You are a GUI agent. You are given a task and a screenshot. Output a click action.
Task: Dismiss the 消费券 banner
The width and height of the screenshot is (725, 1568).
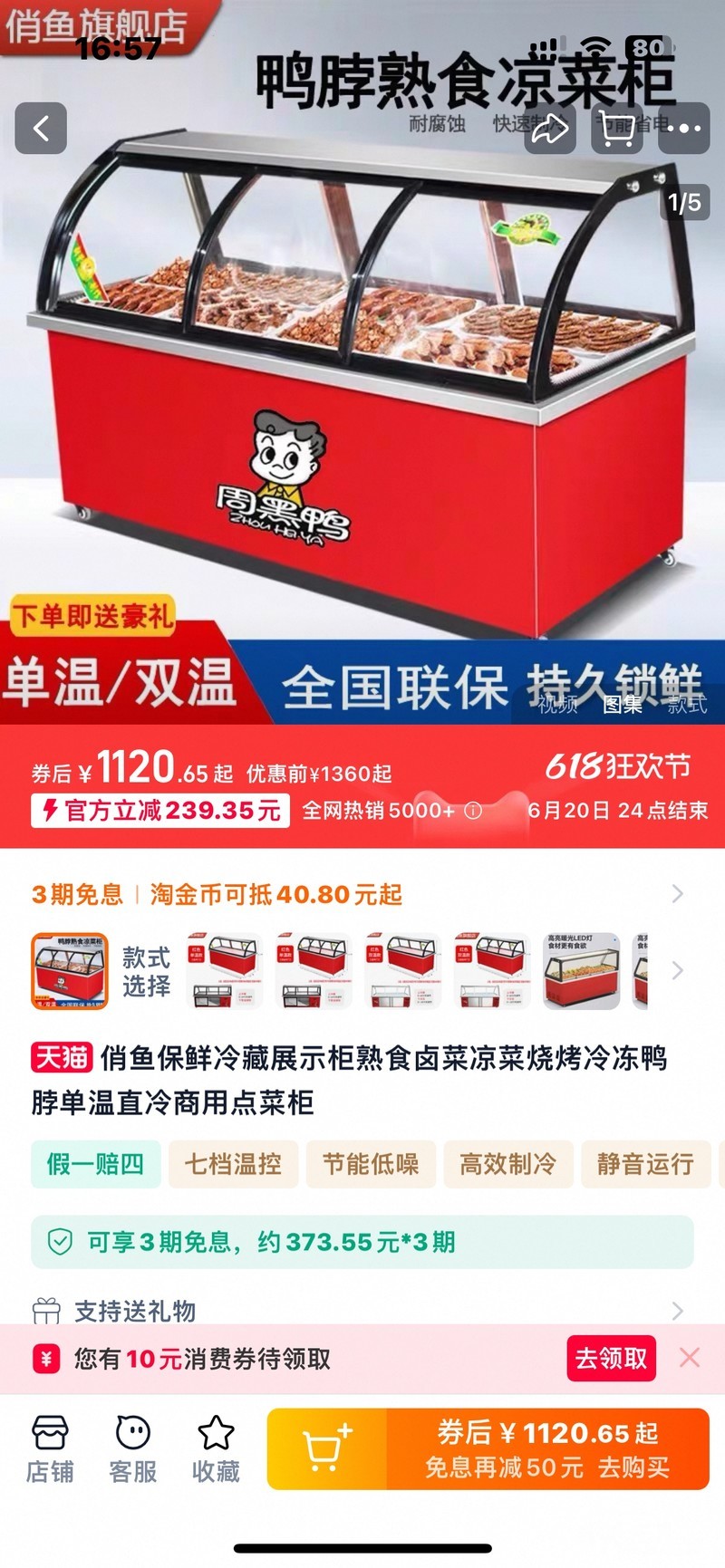(x=689, y=1357)
